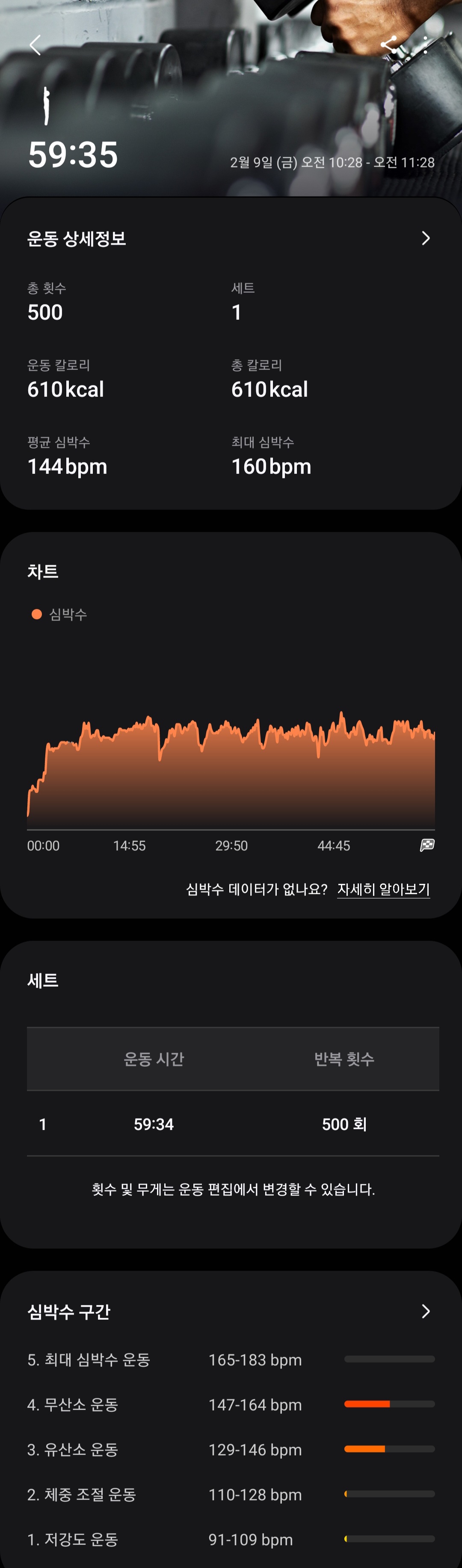Share this workout record
Image resolution: width=462 pixels, height=1568 pixels.
coord(389,45)
